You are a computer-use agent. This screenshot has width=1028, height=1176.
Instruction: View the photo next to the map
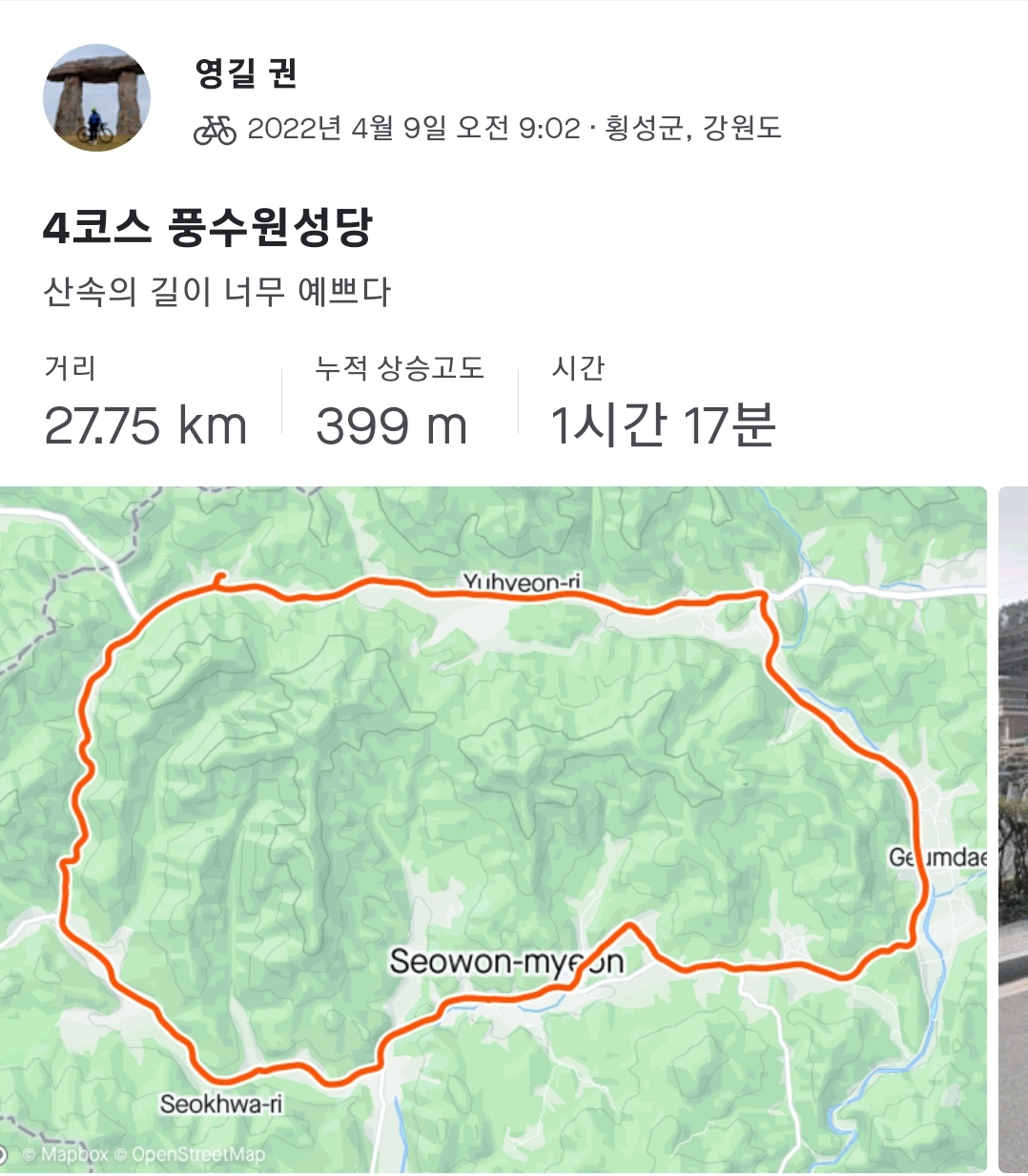coord(1013,829)
